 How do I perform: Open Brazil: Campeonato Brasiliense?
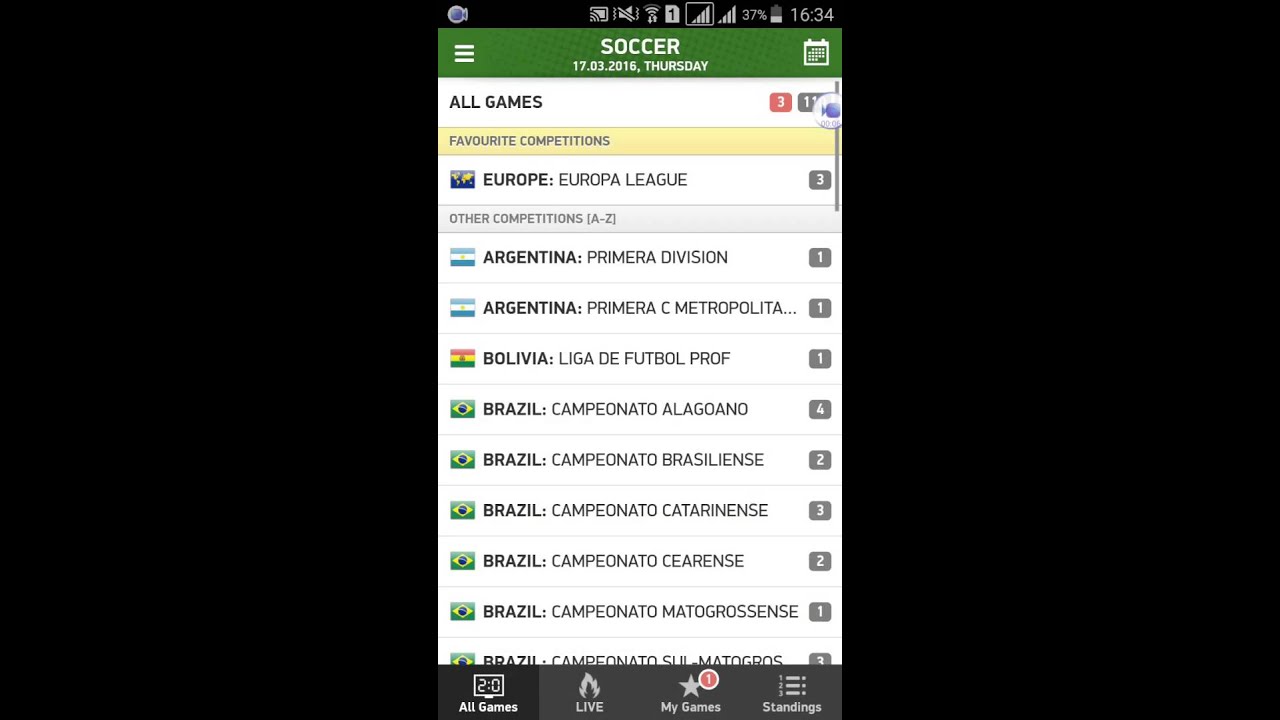[620, 460]
